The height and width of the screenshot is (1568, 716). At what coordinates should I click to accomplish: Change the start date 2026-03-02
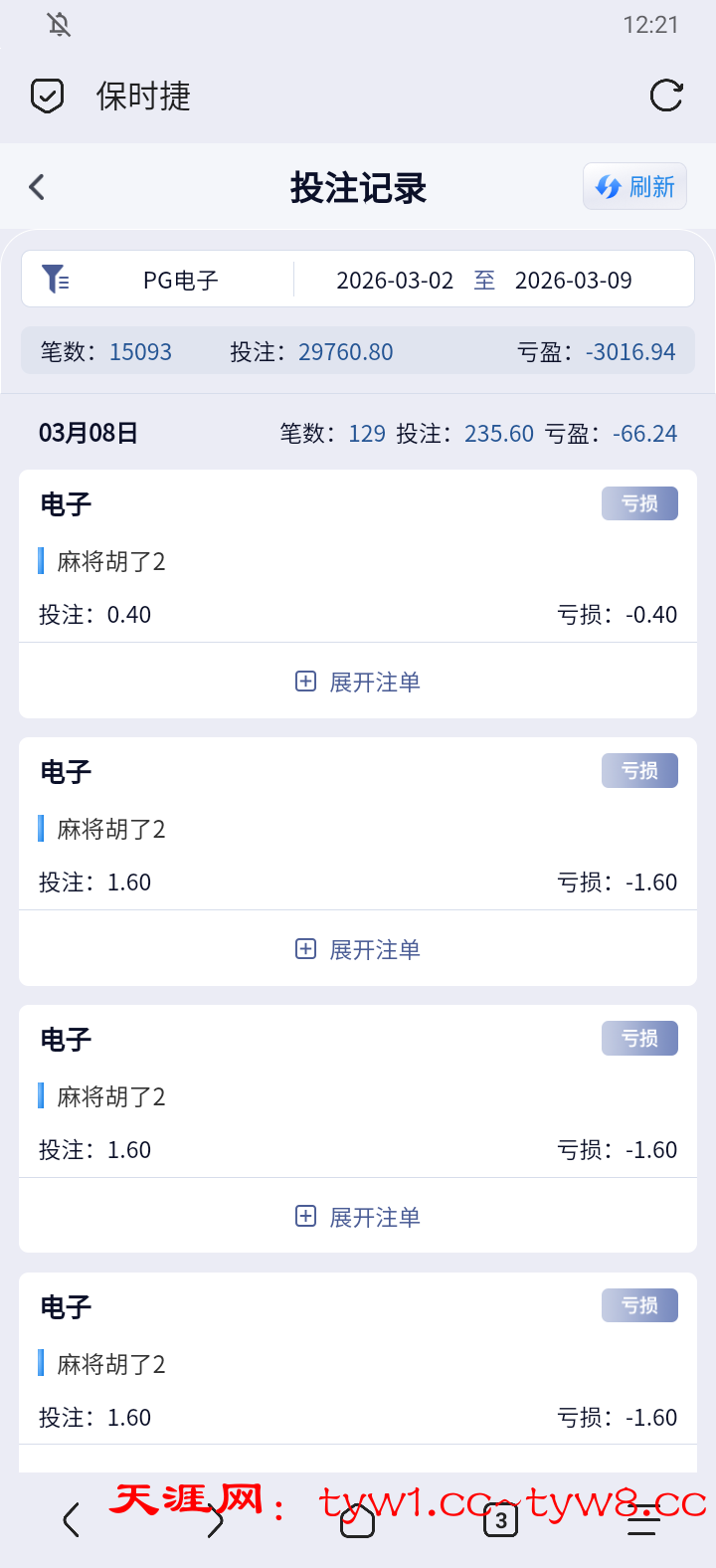[395, 281]
